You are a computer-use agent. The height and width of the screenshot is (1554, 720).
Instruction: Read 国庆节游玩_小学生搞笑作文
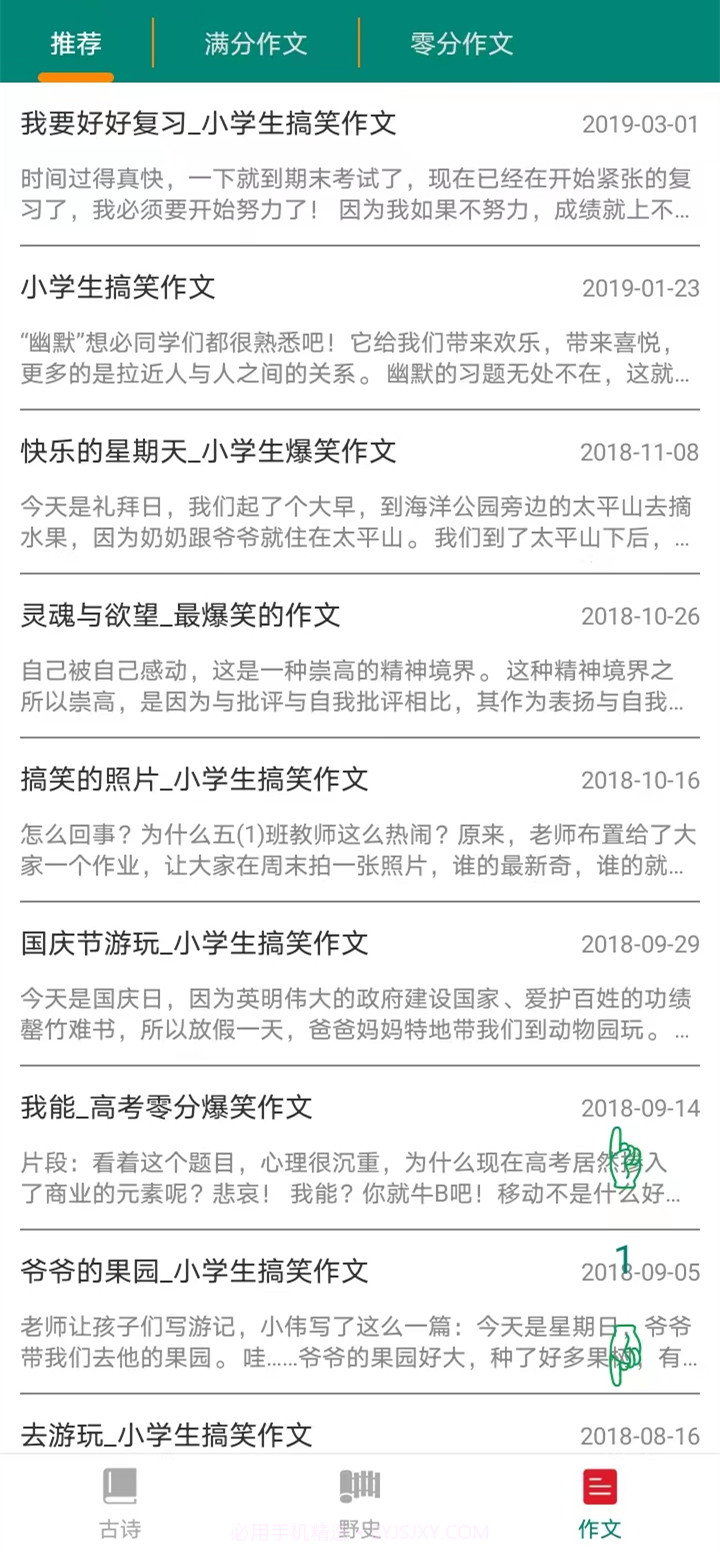click(x=196, y=943)
